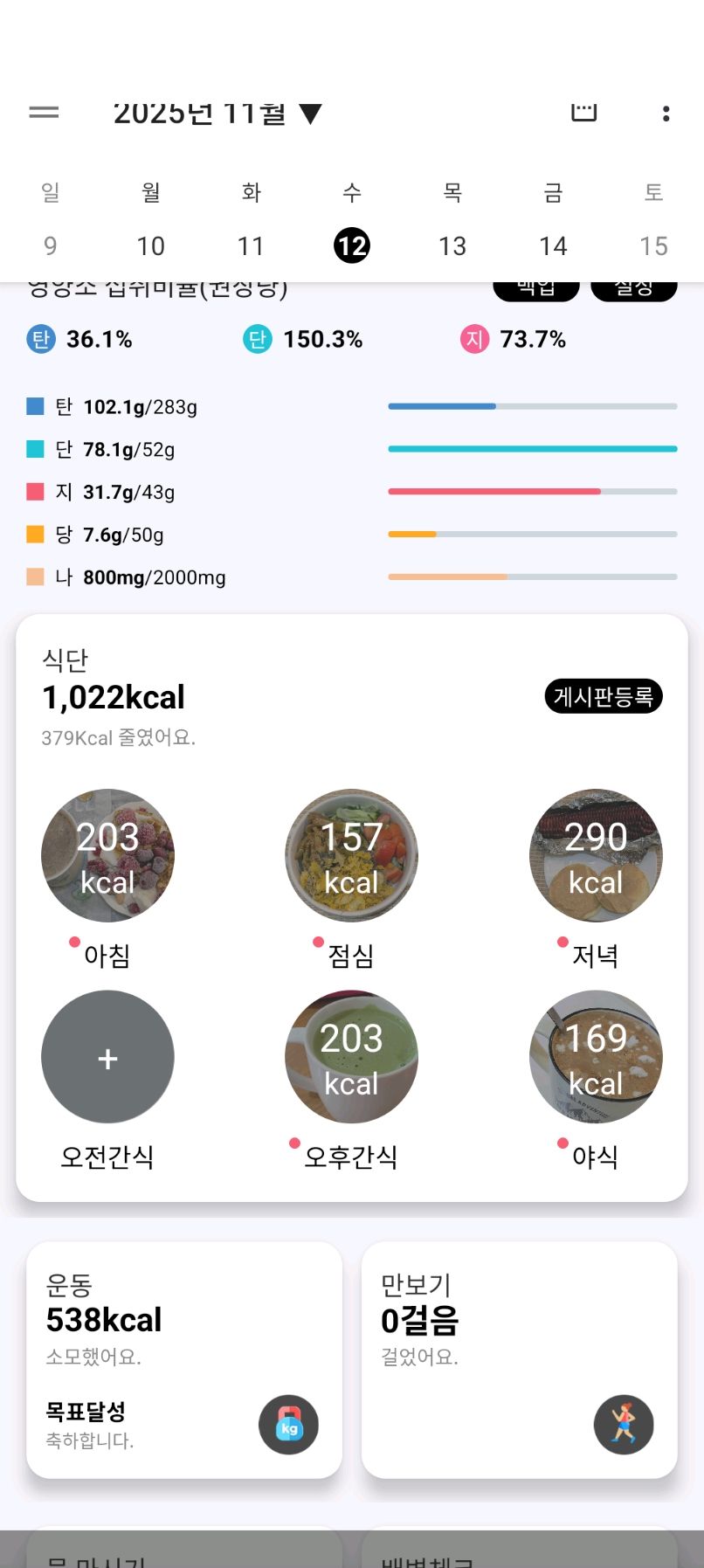This screenshot has height=1568, width=704.
Task: Select date 11 (화) in the week
Action: (251, 246)
